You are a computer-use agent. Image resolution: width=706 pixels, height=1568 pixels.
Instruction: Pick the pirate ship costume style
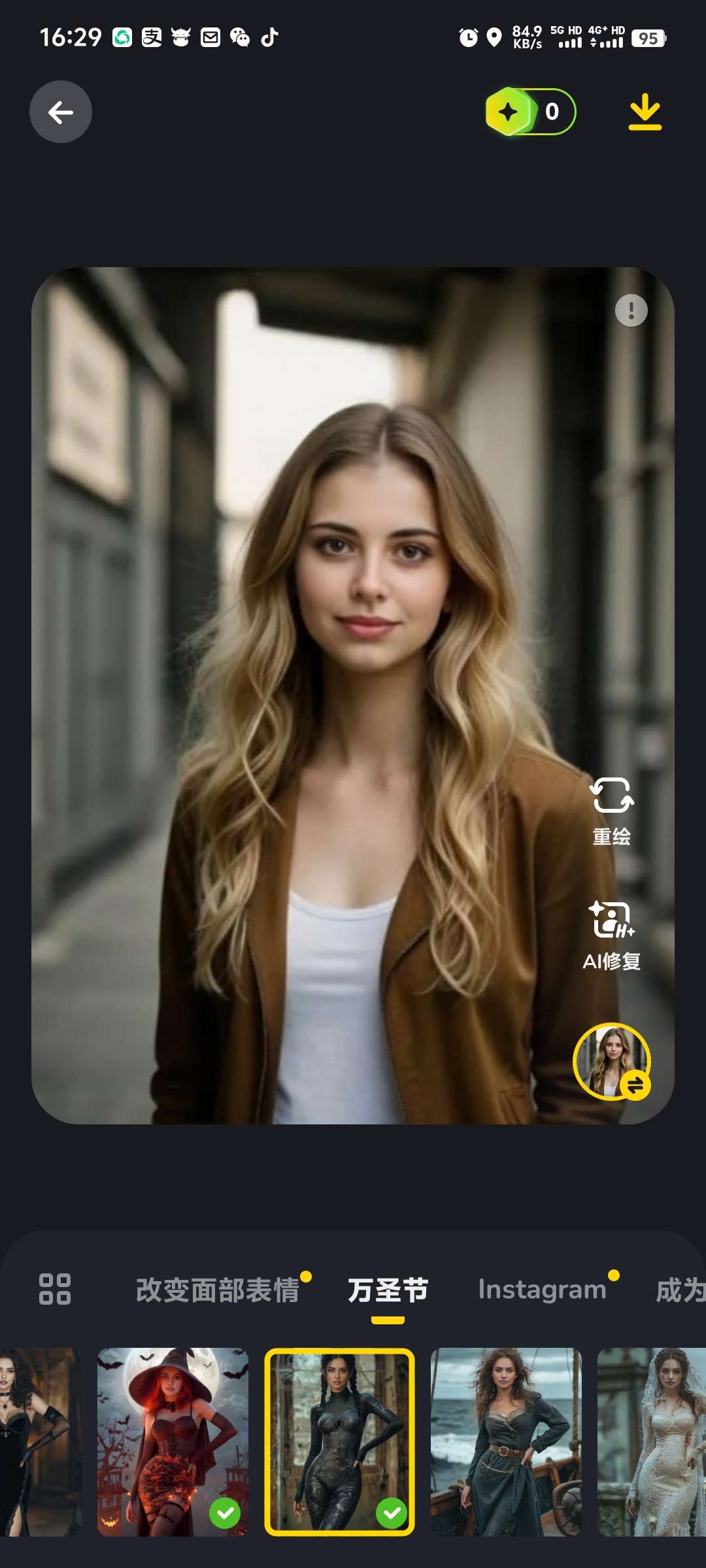coord(505,1442)
